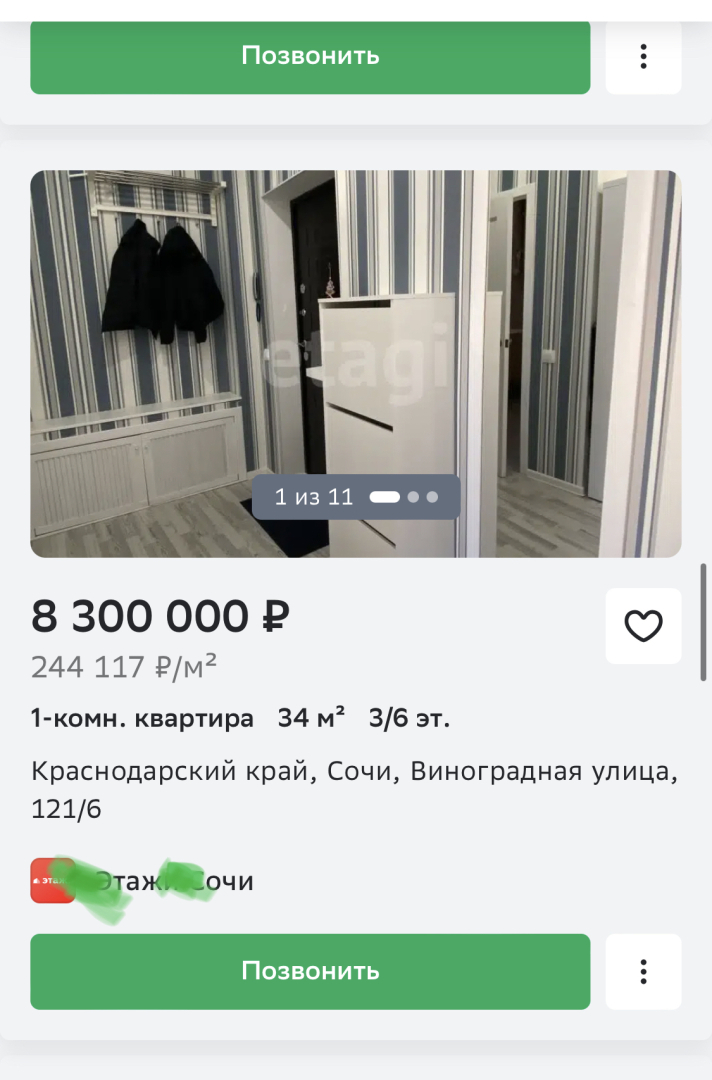Tap Позвонить on the previous listing's card
The image size is (712, 1080).
point(310,56)
